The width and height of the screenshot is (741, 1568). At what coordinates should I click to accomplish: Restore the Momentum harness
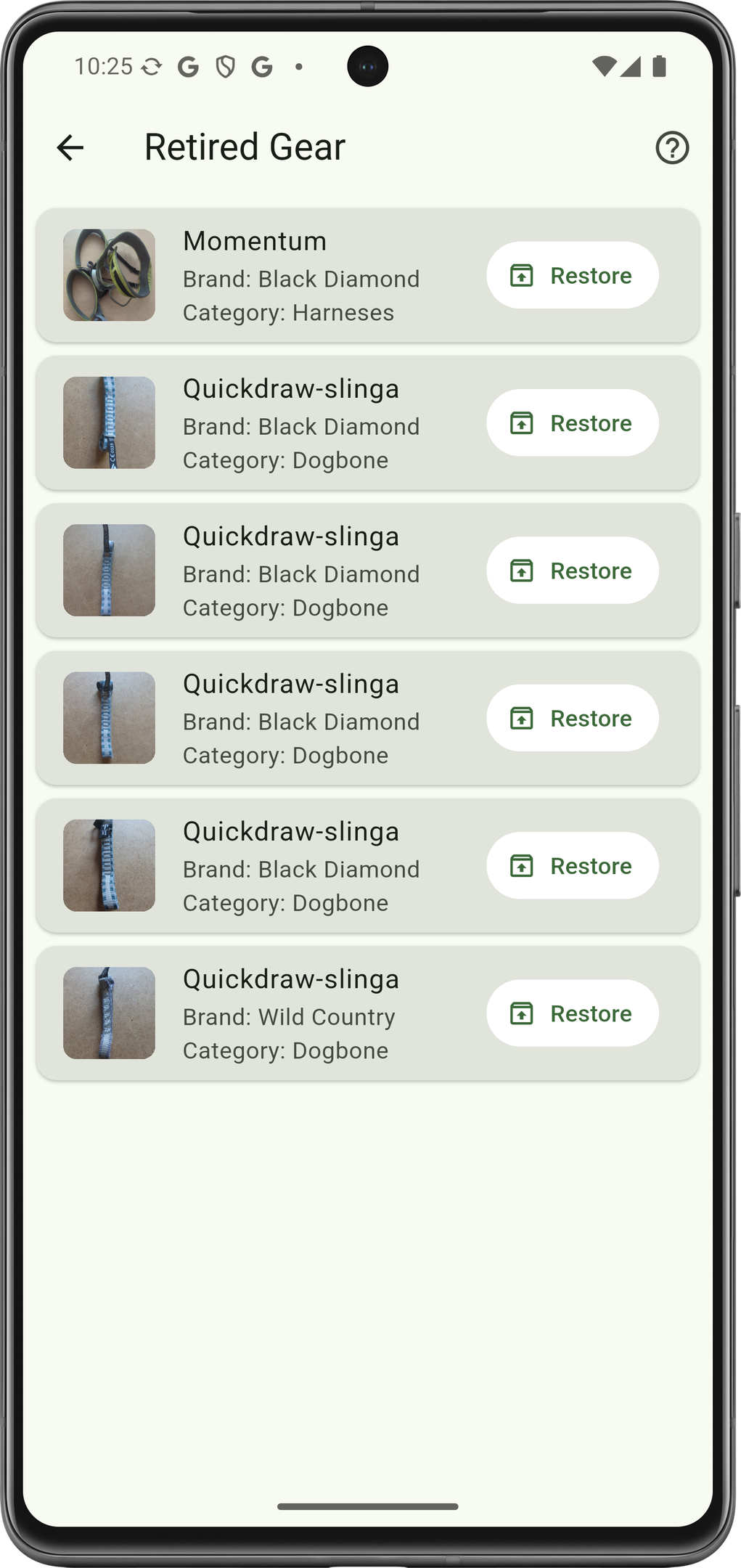click(x=572, y=276)
